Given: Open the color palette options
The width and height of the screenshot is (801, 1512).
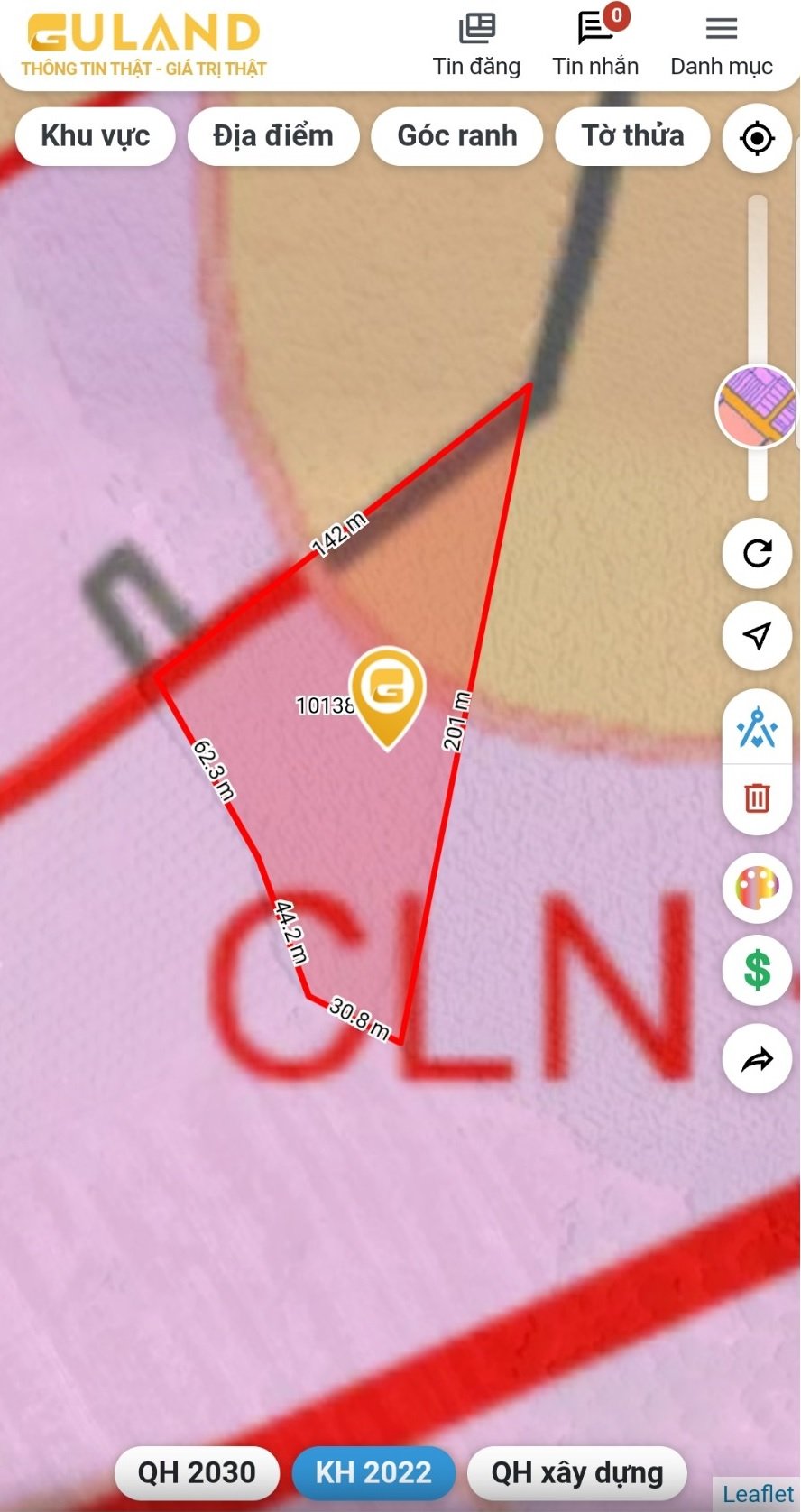Looking at the screenshot, I should pyautogui.click(x=757, y=888).
